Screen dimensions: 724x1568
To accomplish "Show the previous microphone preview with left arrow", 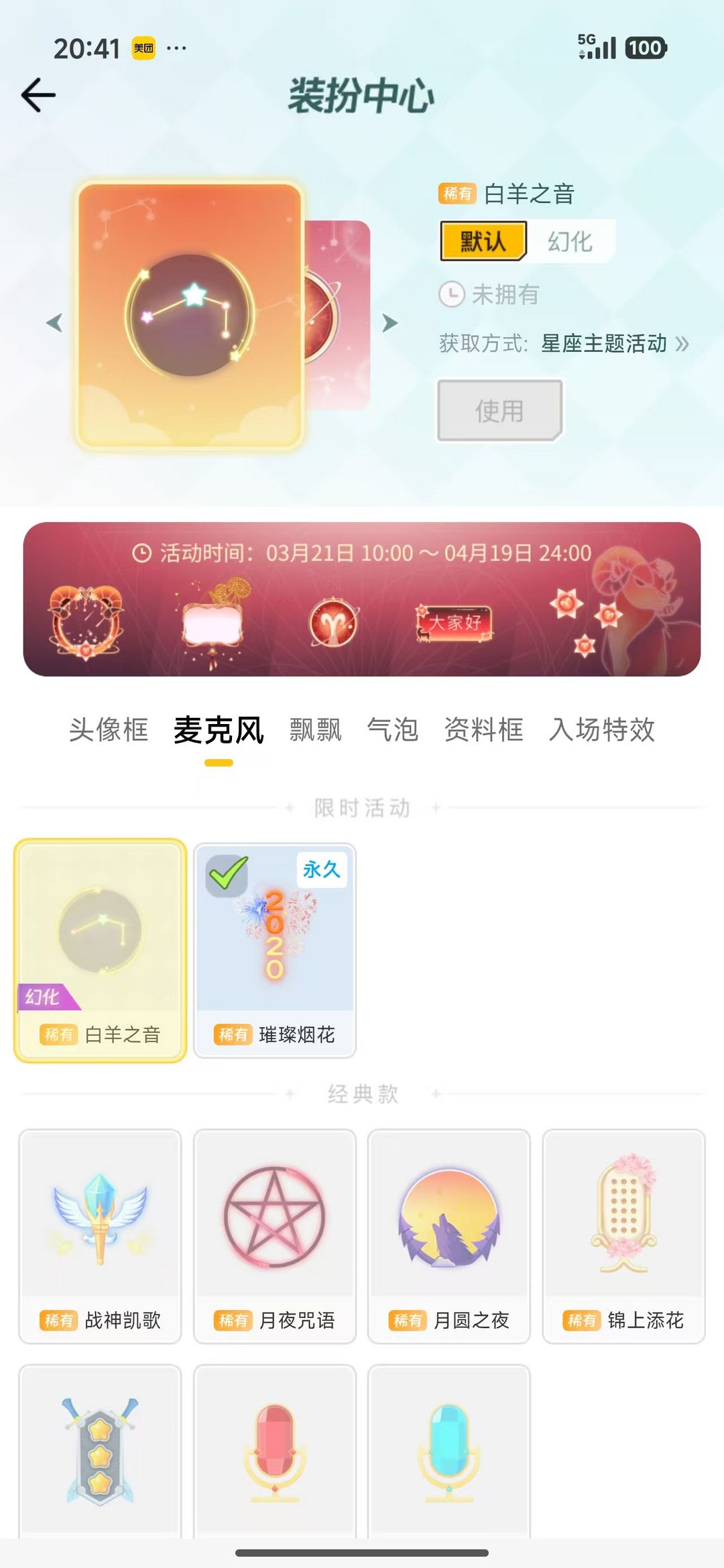I will (x=54, y=322).
